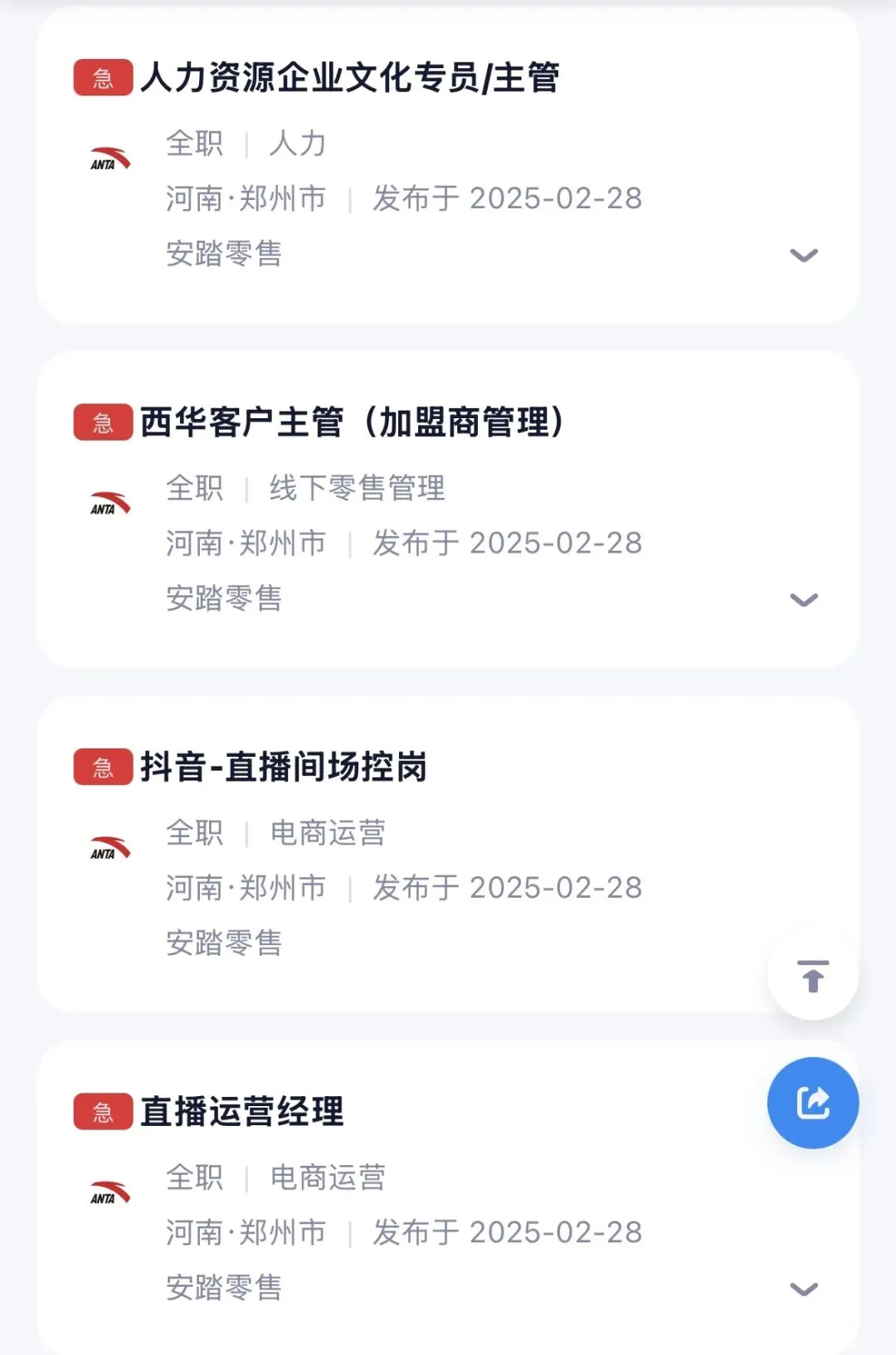
Task: Tap the blue share floating button
Action: (813, 1103)
